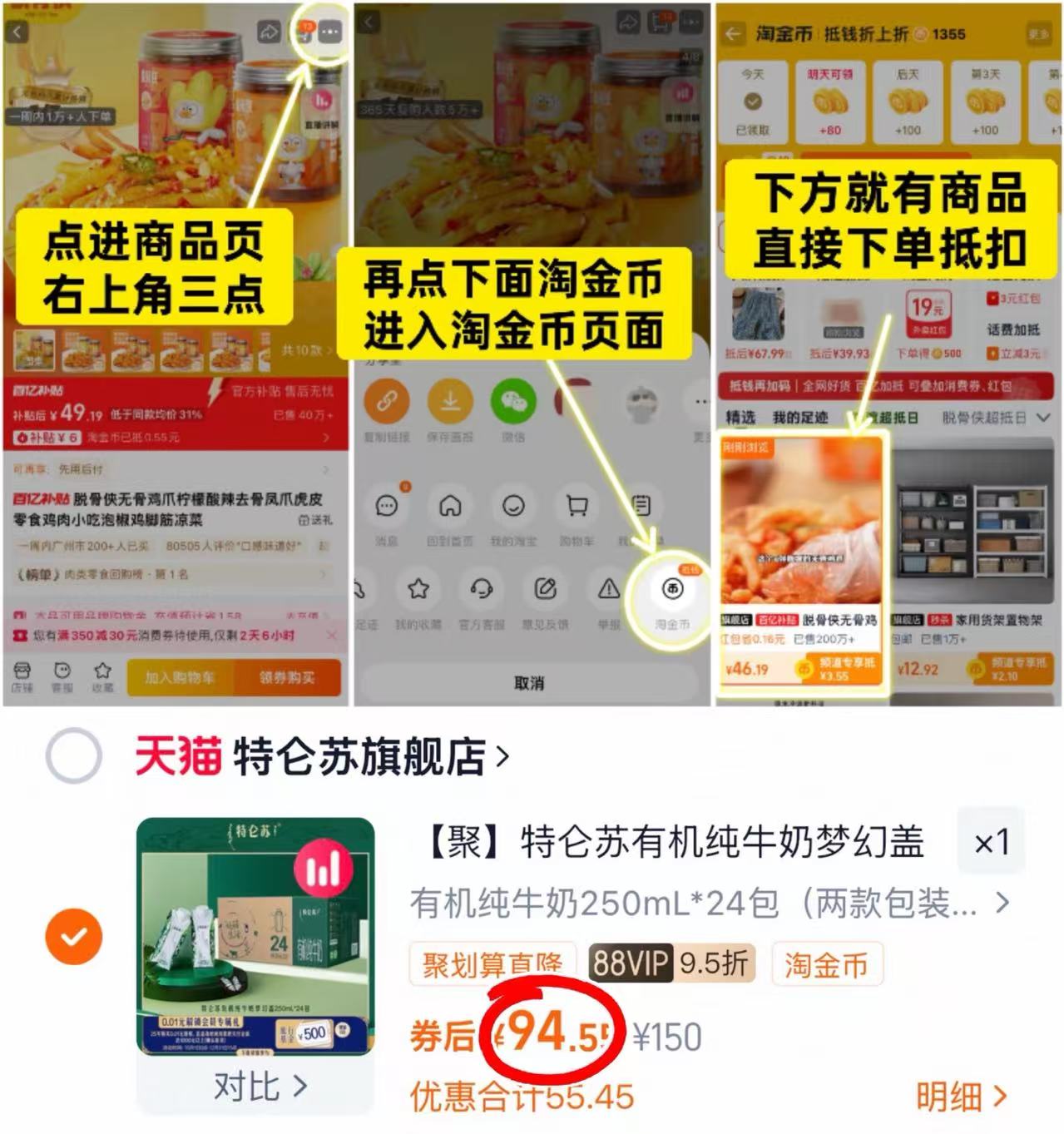Expand the 有机纯牛奶250mL*24包 spec row

click(1002, 901)
